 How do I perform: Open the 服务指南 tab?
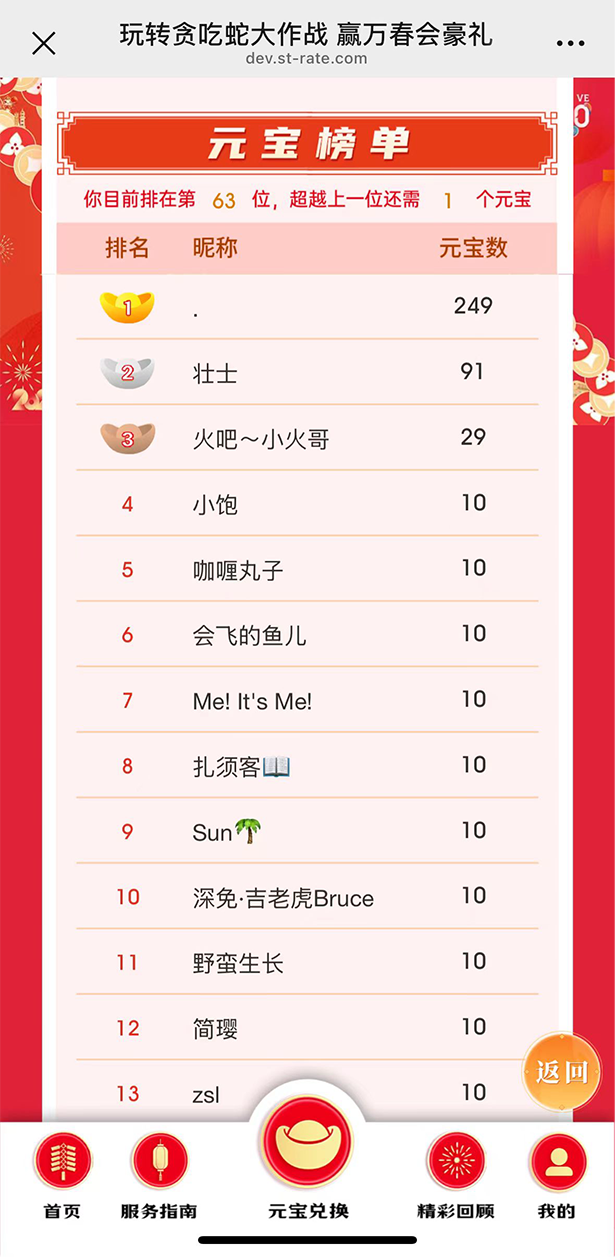tap(159, 1174)
